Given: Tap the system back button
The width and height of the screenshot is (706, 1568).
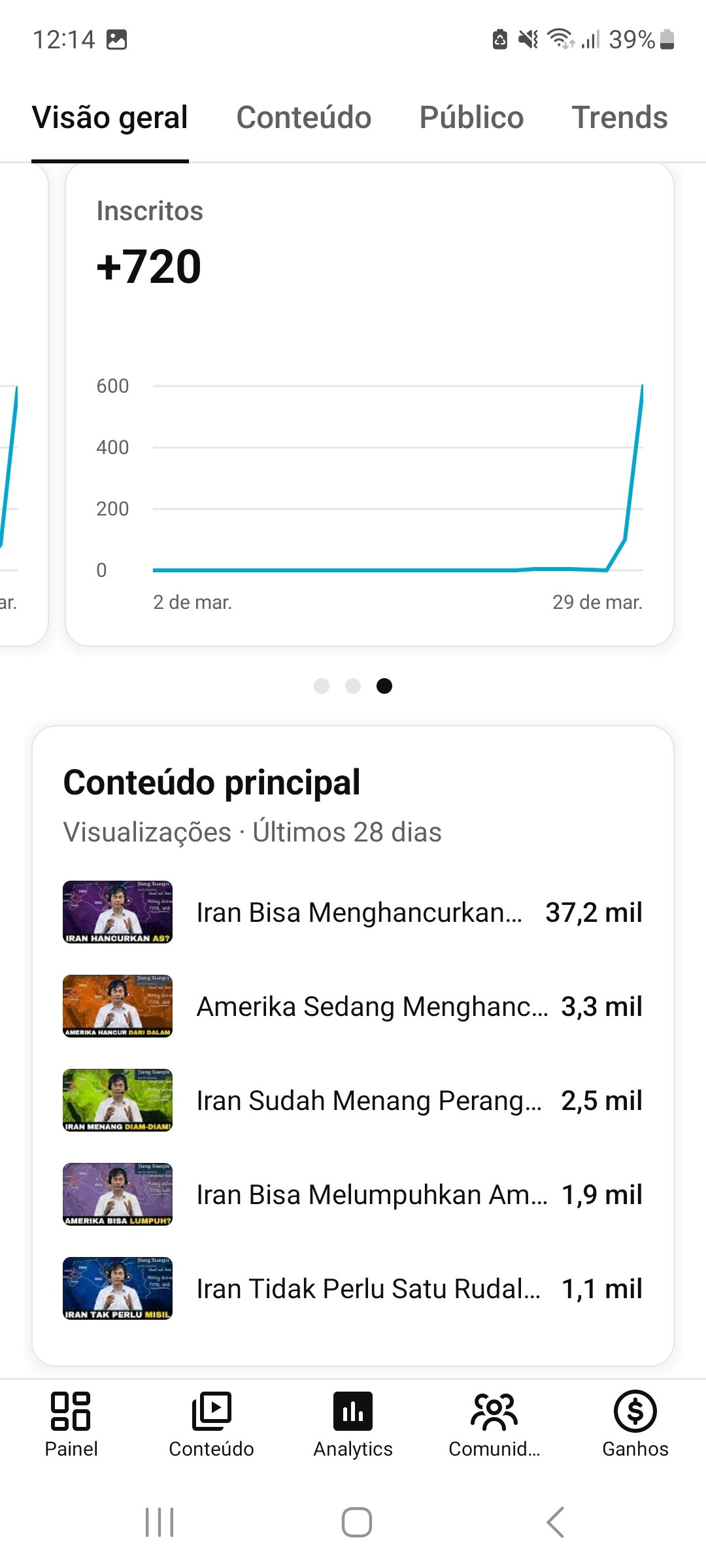Looking at the screenshot, I should pos(555,1522).
